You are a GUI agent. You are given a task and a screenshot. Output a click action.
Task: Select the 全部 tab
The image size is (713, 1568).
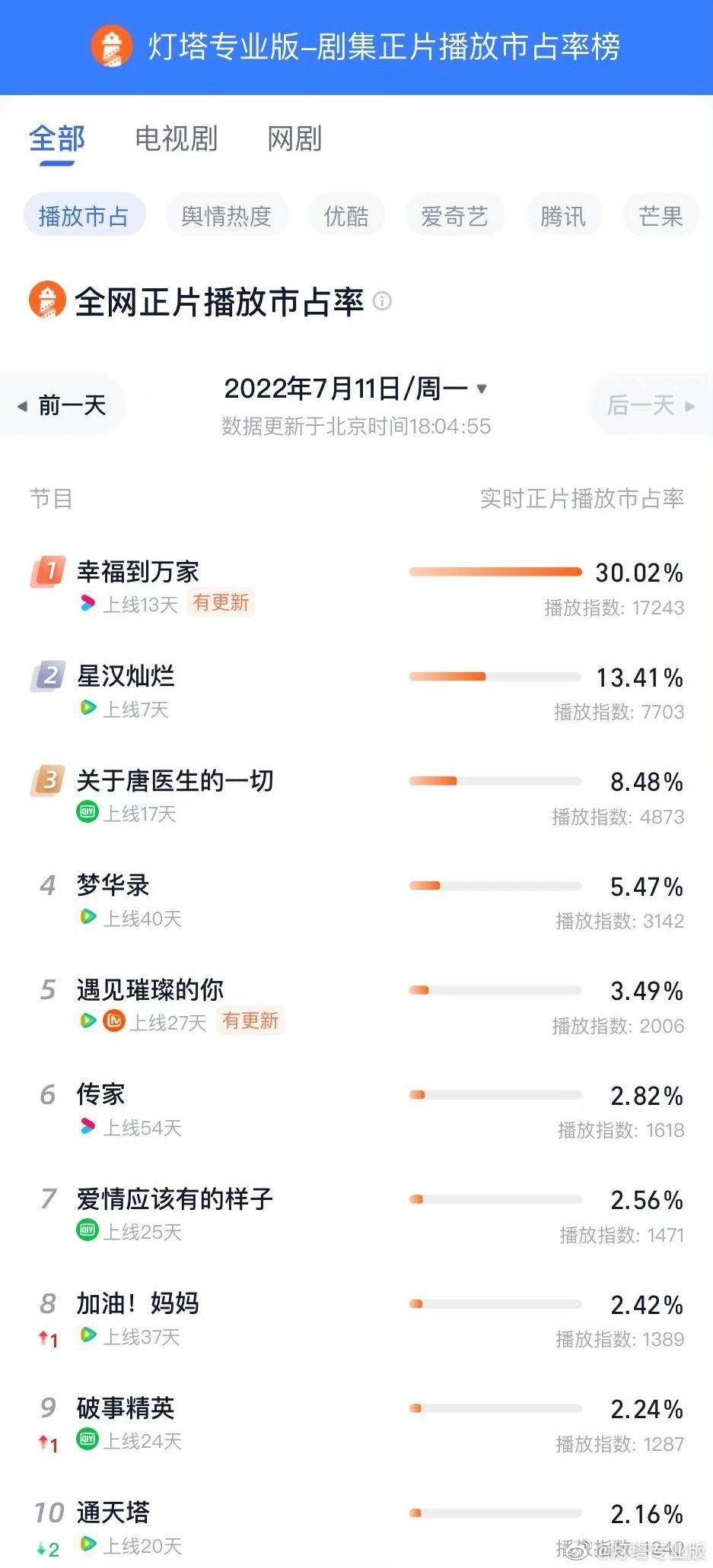click(x=57, y=138)
